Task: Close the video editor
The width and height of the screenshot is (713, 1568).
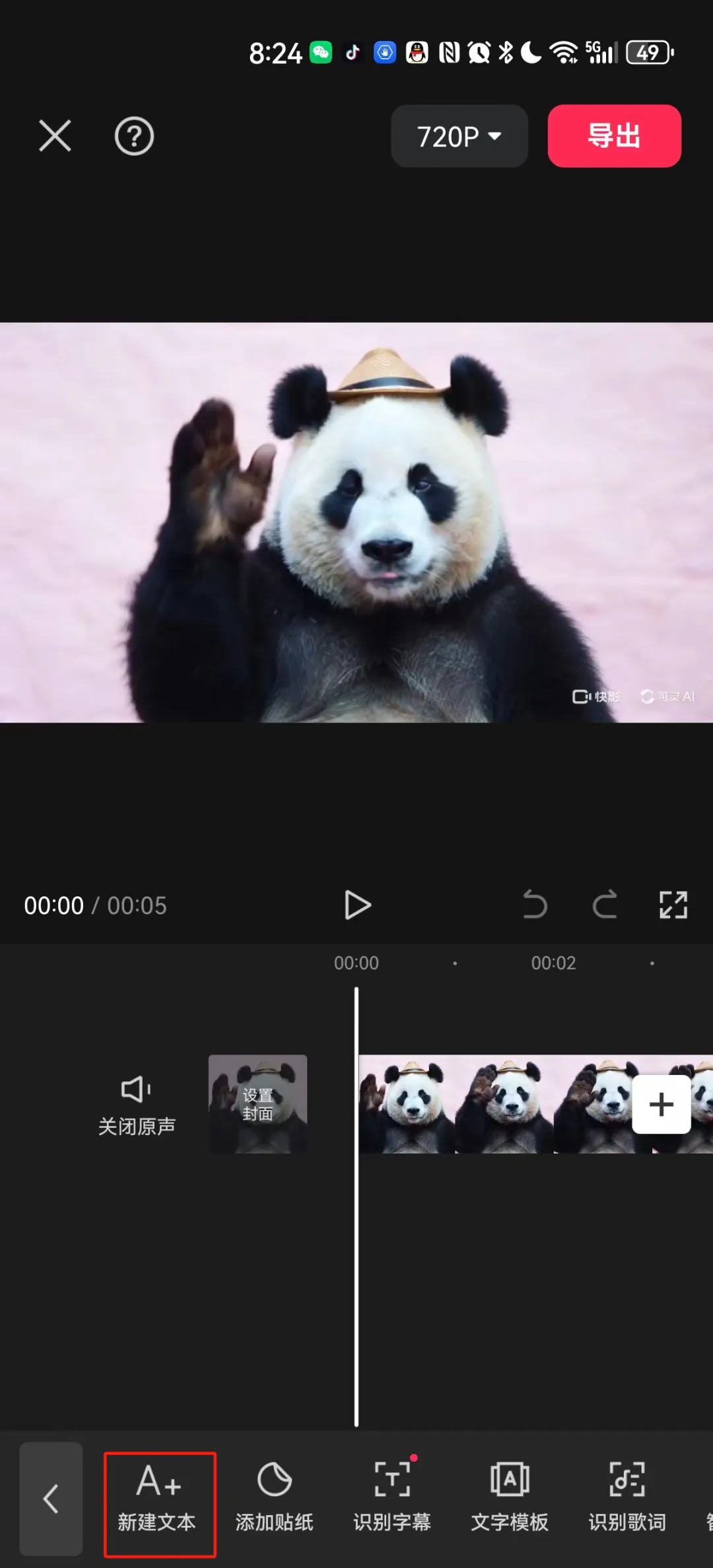Action: pos(55,136)
